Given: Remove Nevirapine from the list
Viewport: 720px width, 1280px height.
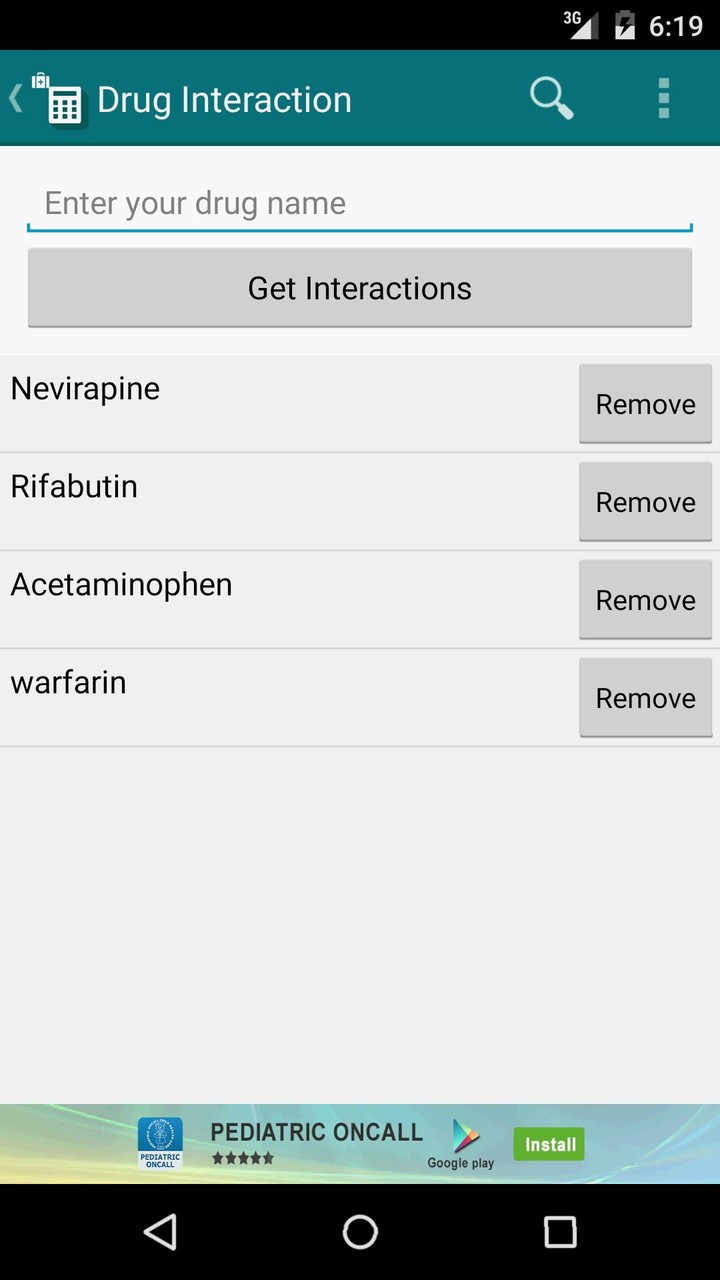Looking at the screenshot, I should click(x=645, y=404).
